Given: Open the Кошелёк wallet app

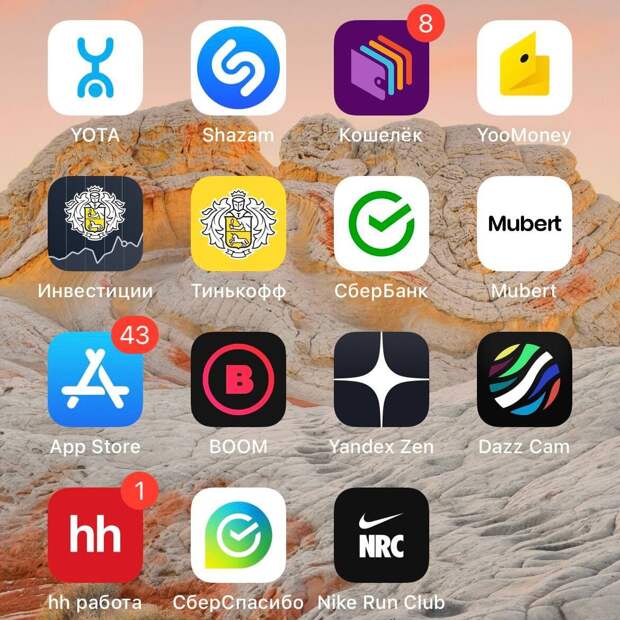Looking at the screenshot, I should pyautogui.click(x=381, y=68).
